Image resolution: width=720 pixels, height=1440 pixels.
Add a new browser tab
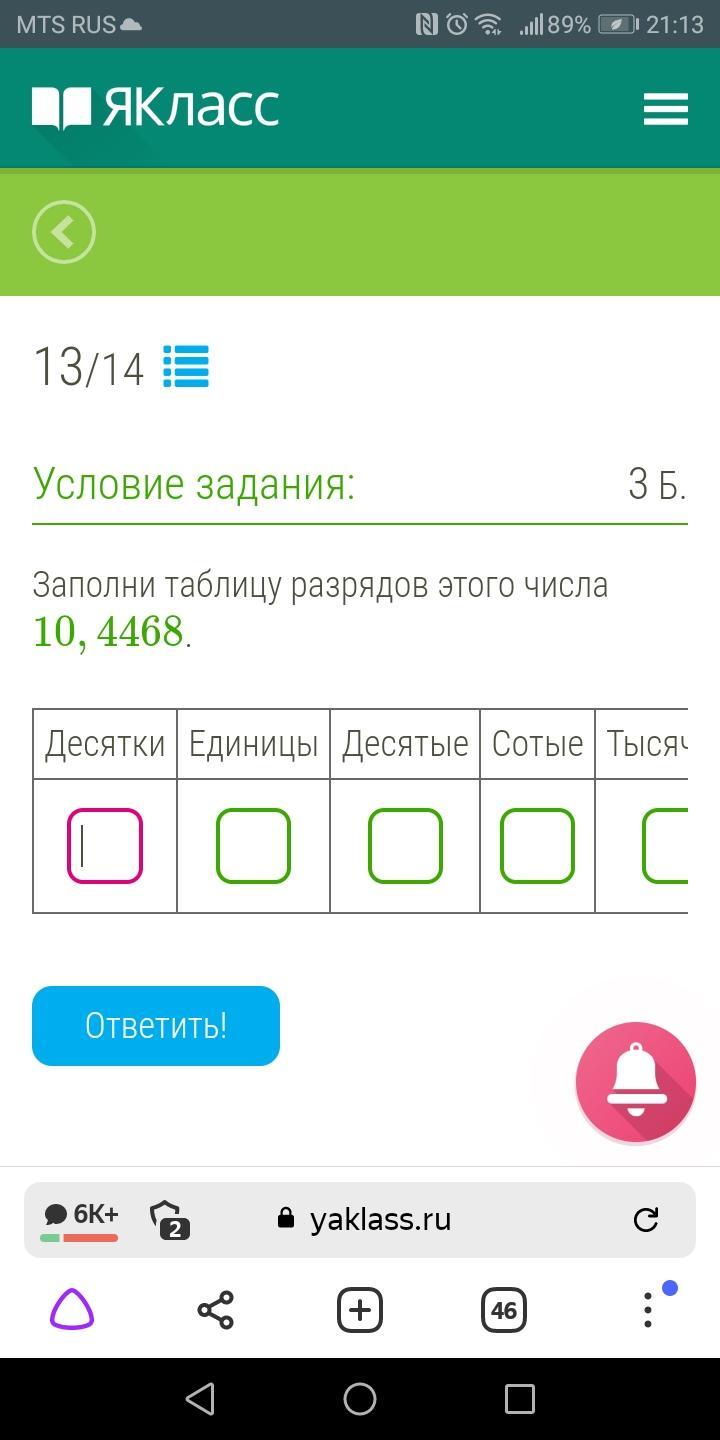point(360,1310)
